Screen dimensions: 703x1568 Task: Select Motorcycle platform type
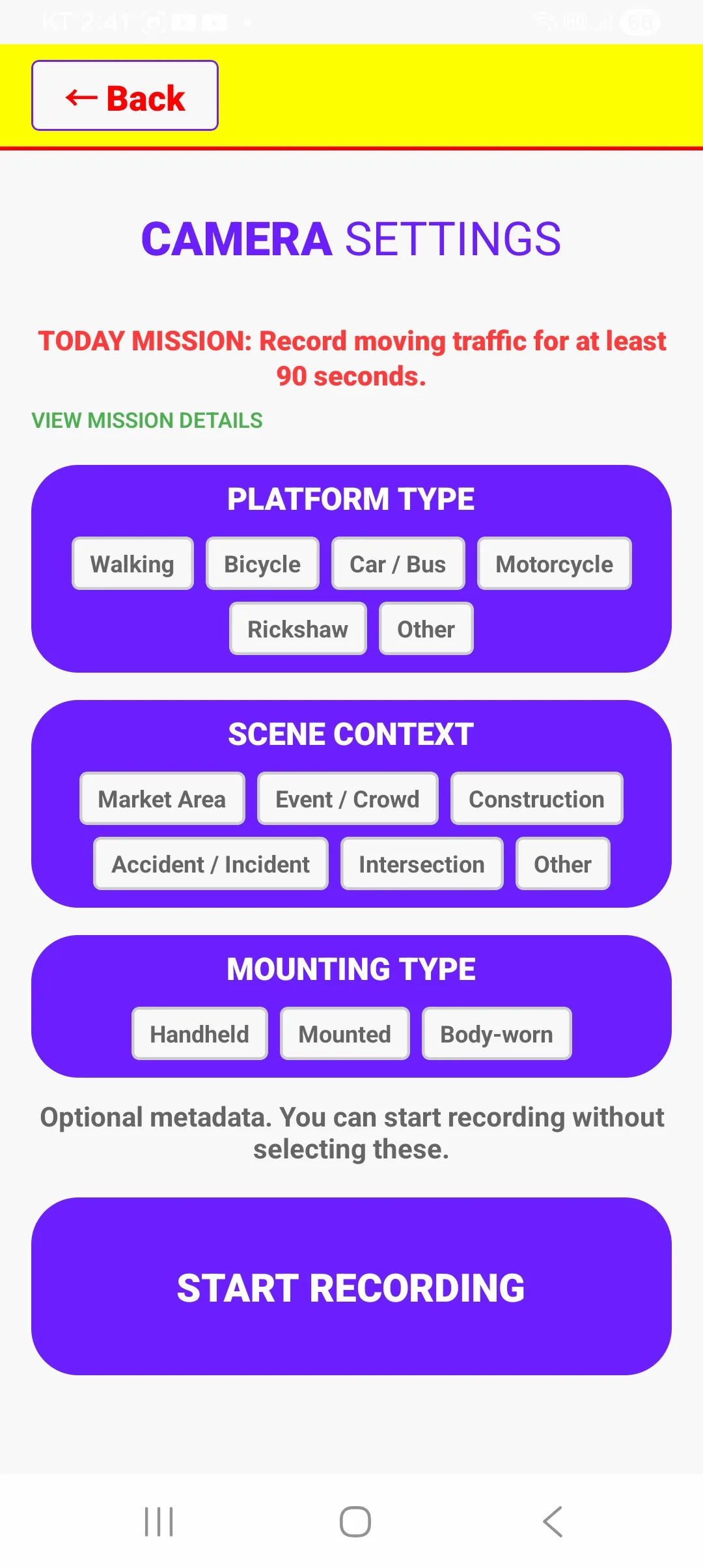pyautogui.click(x=554, y=563)
